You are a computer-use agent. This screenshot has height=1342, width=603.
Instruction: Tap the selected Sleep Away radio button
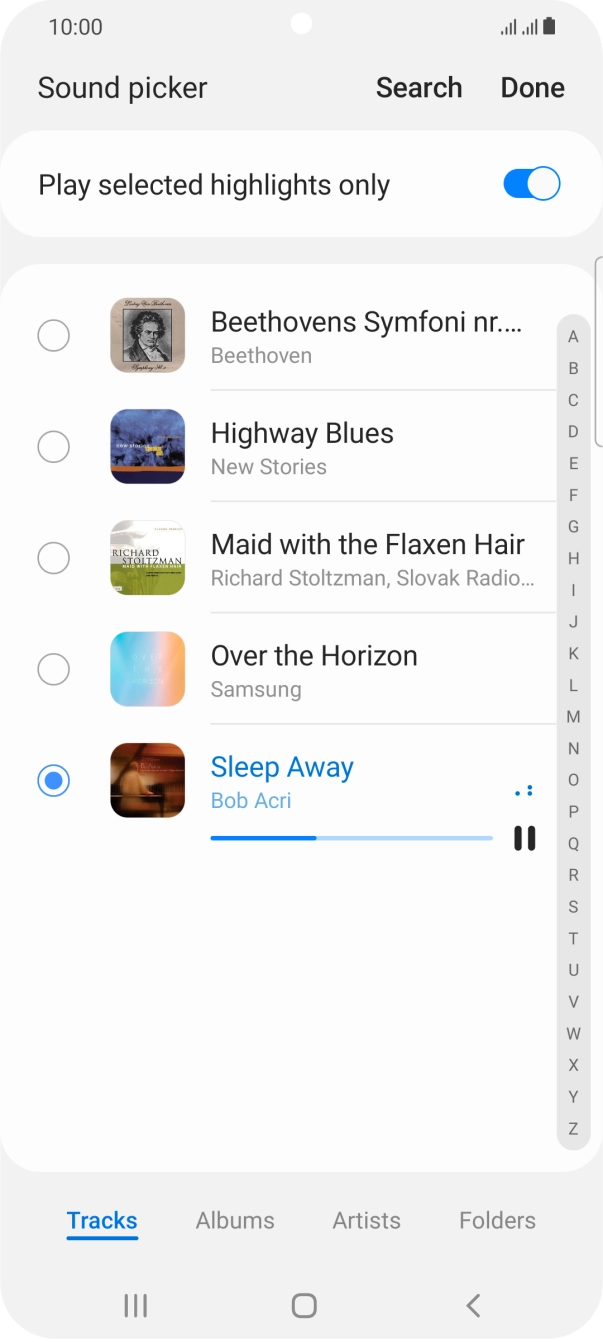[53, 780]
